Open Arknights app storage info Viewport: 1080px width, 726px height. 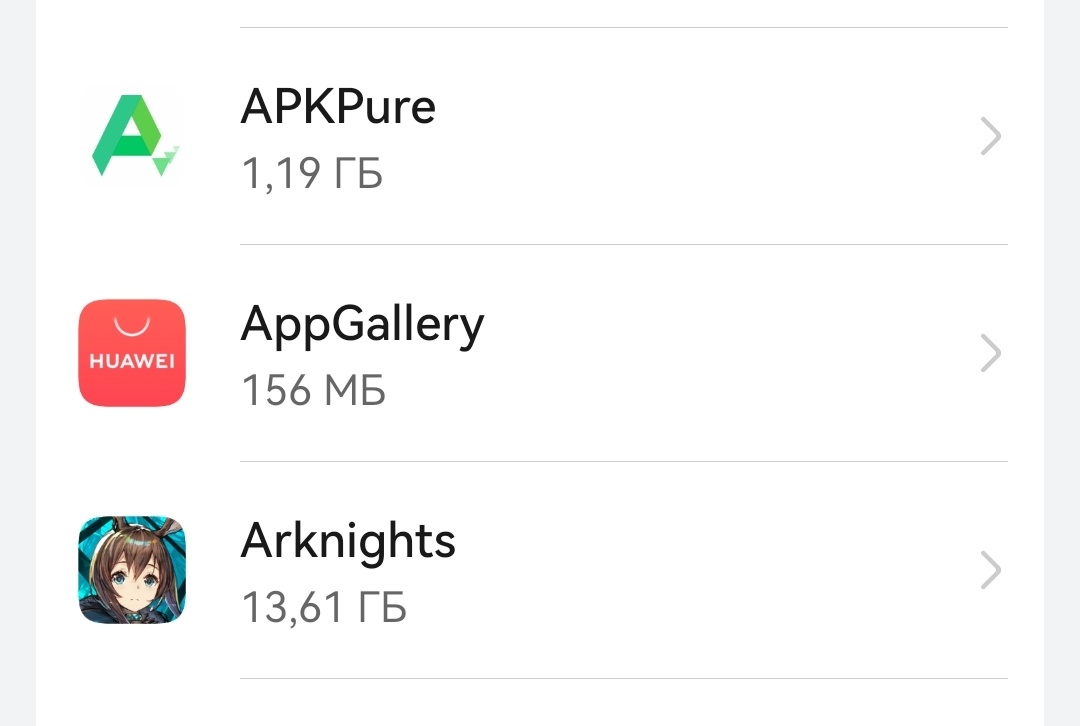click(540, 570)
